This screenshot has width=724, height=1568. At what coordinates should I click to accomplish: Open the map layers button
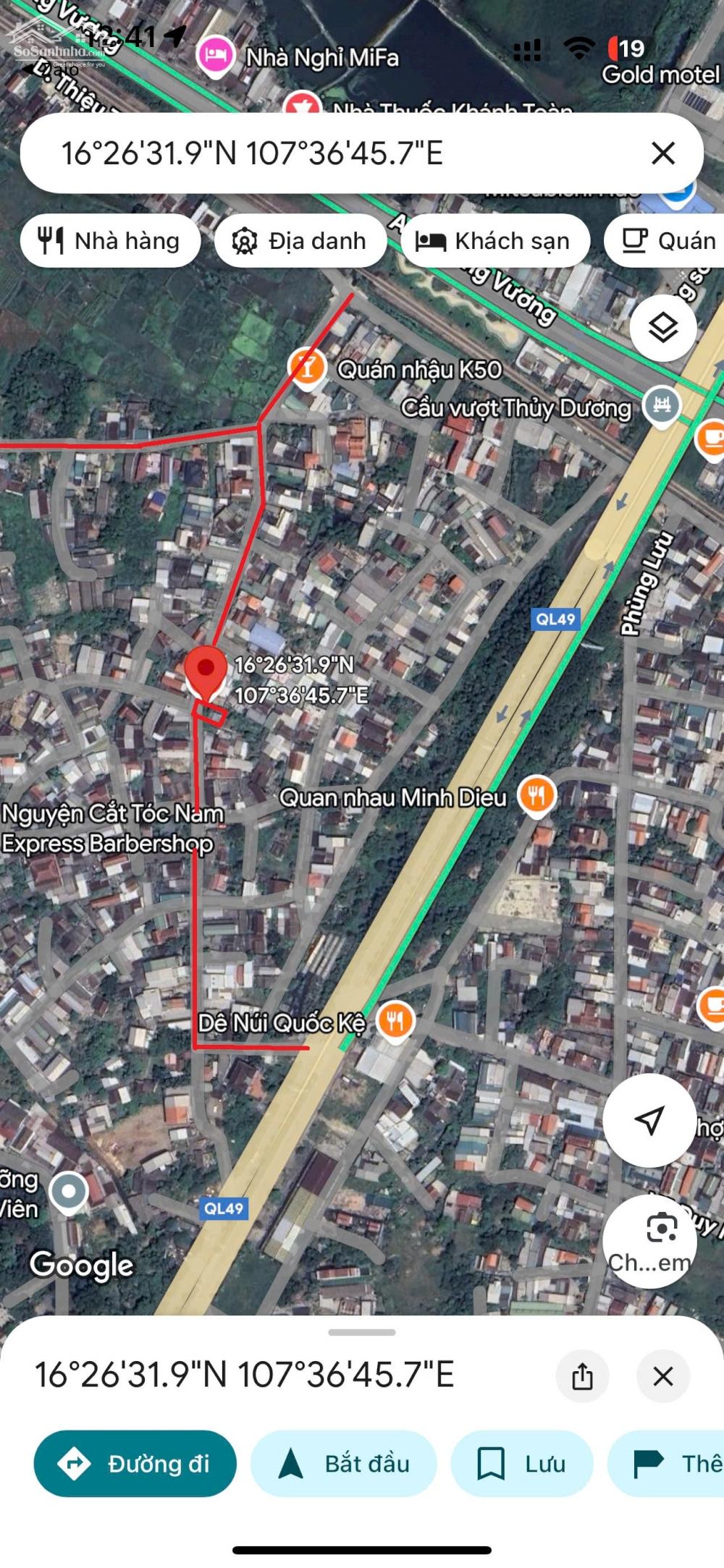[x=663, y=329]
